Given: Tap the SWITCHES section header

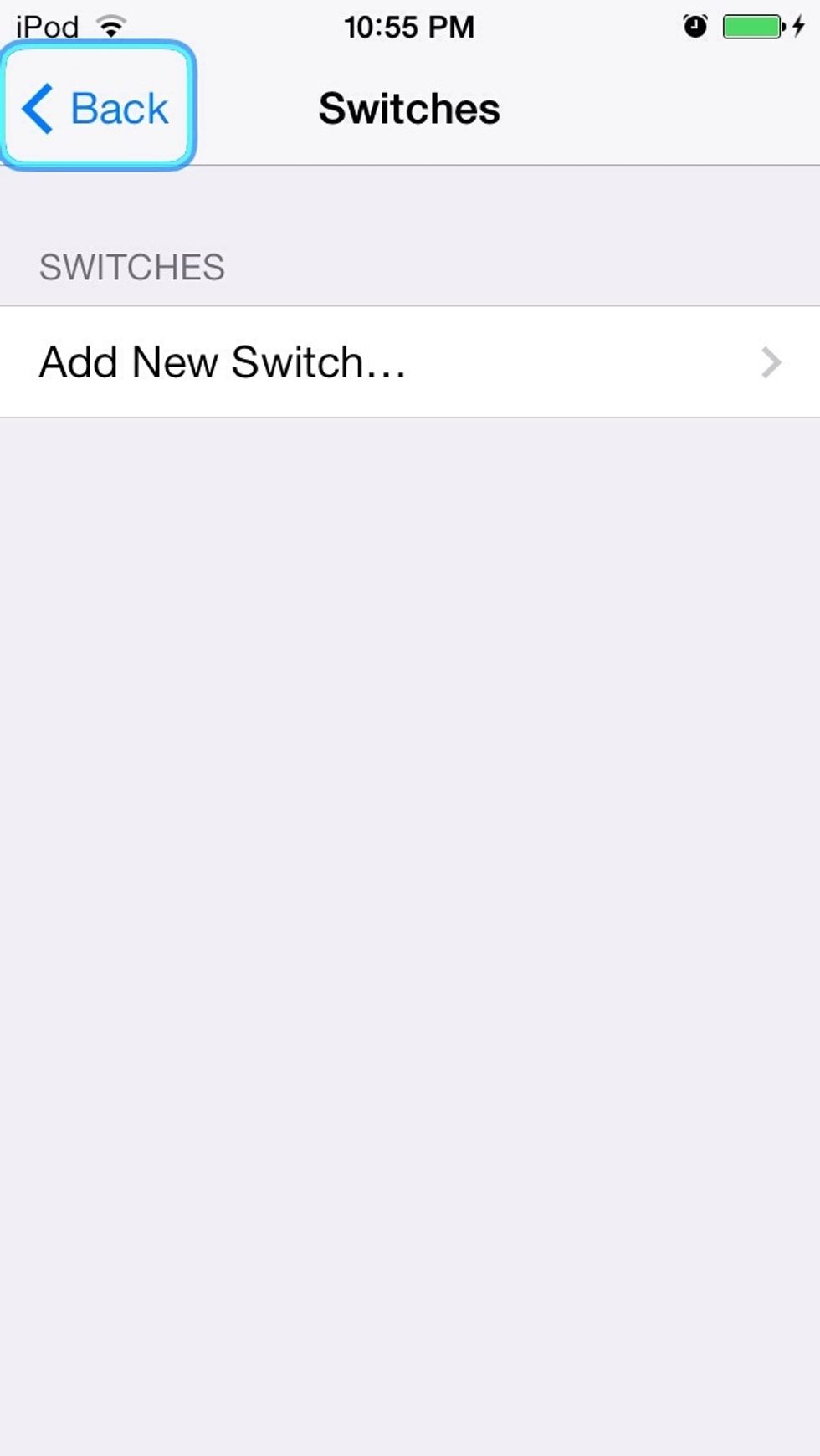Looking at the screenshot, I should coord(131,267).
